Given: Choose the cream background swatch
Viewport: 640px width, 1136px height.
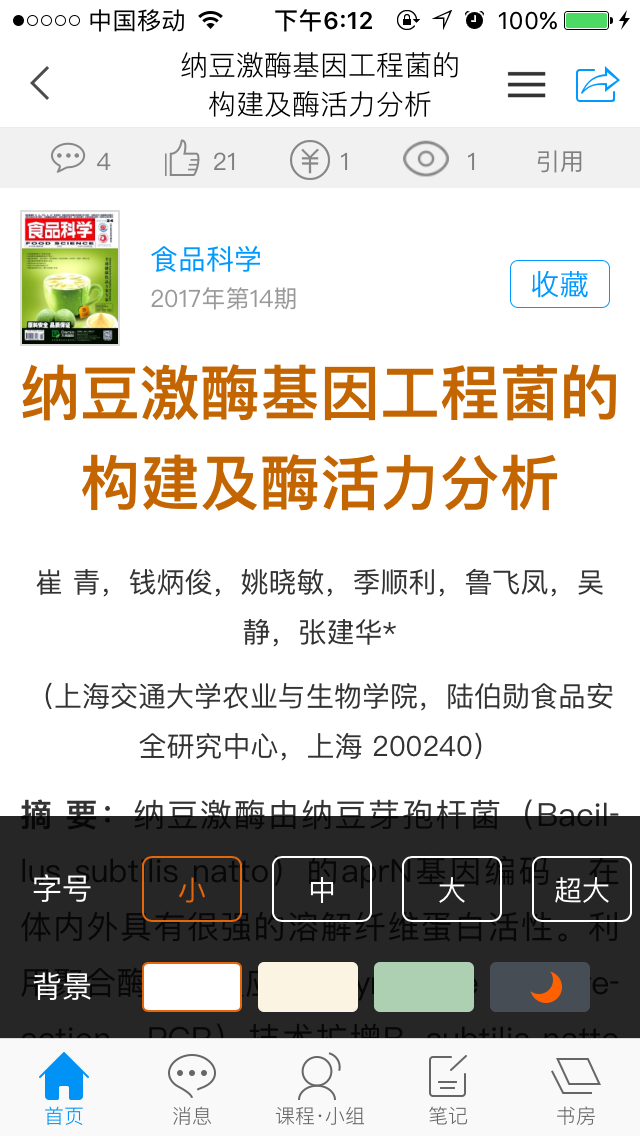Looking at the screenshot, I should point(308,987).
